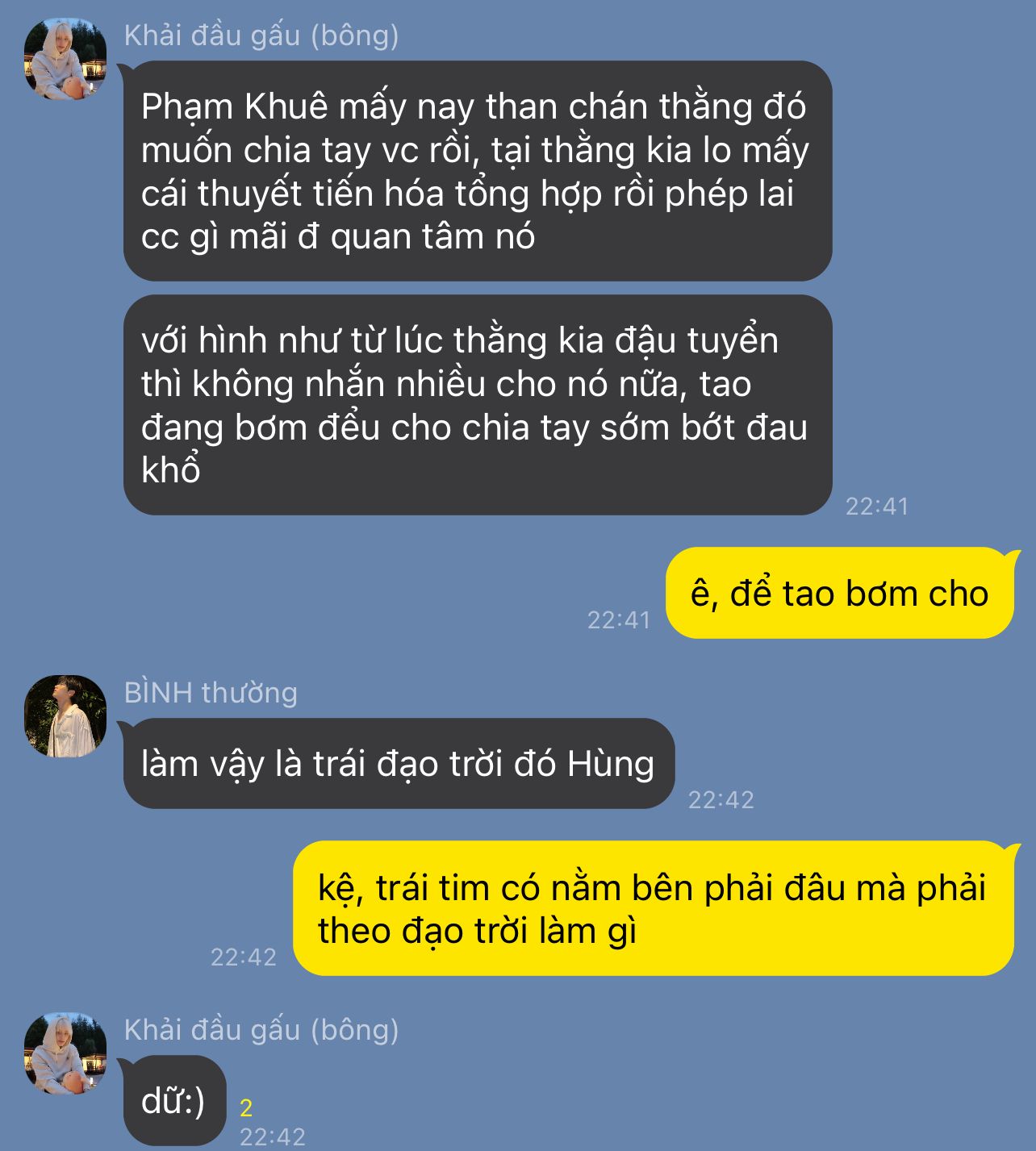Open Khải đầu gấu's avatar above the Phạm Khuê message
Viewport: 1036px width, 1151px height.
(x=65, y=59)
